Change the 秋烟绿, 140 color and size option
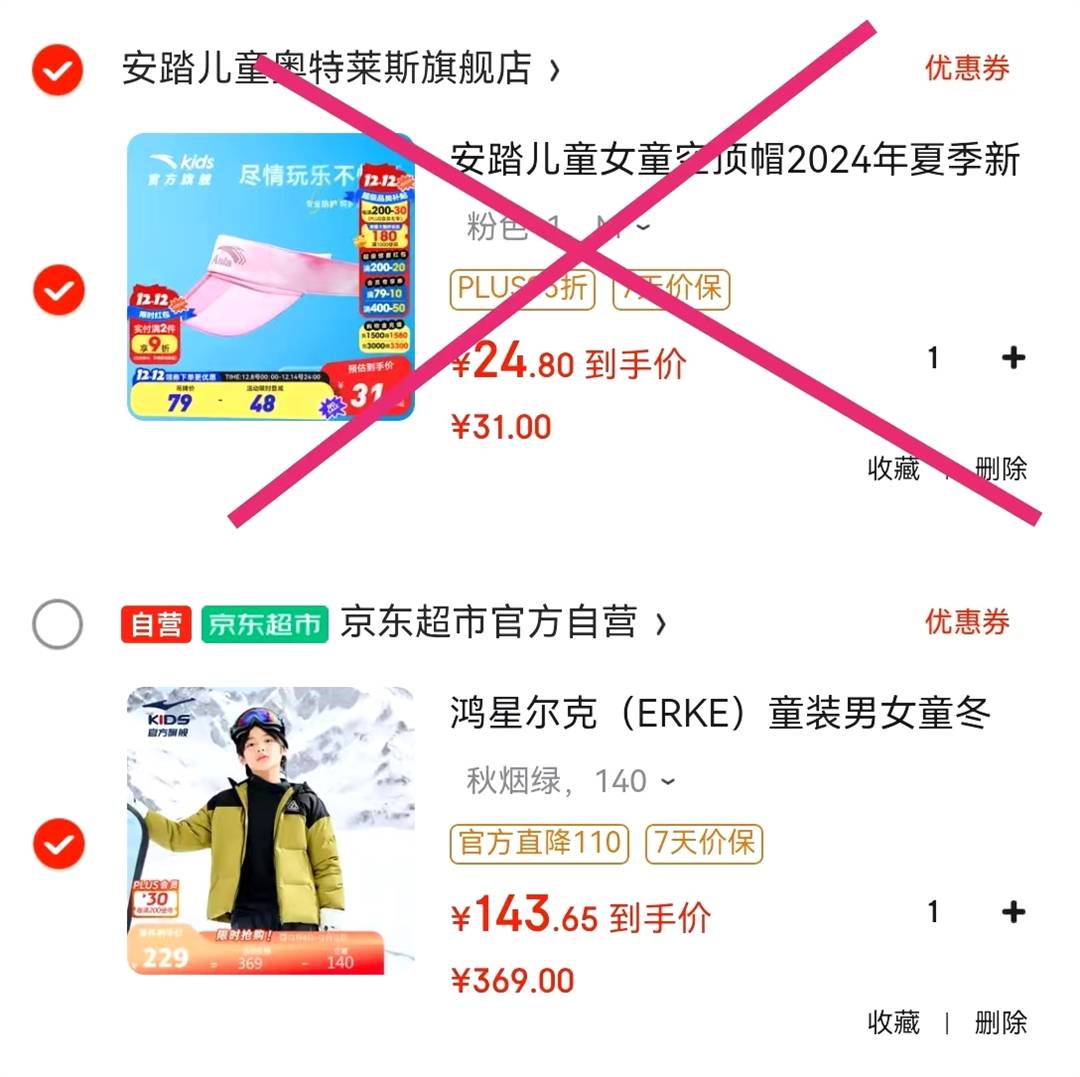Screen dimensions: 1080x1077 (570, 781)
